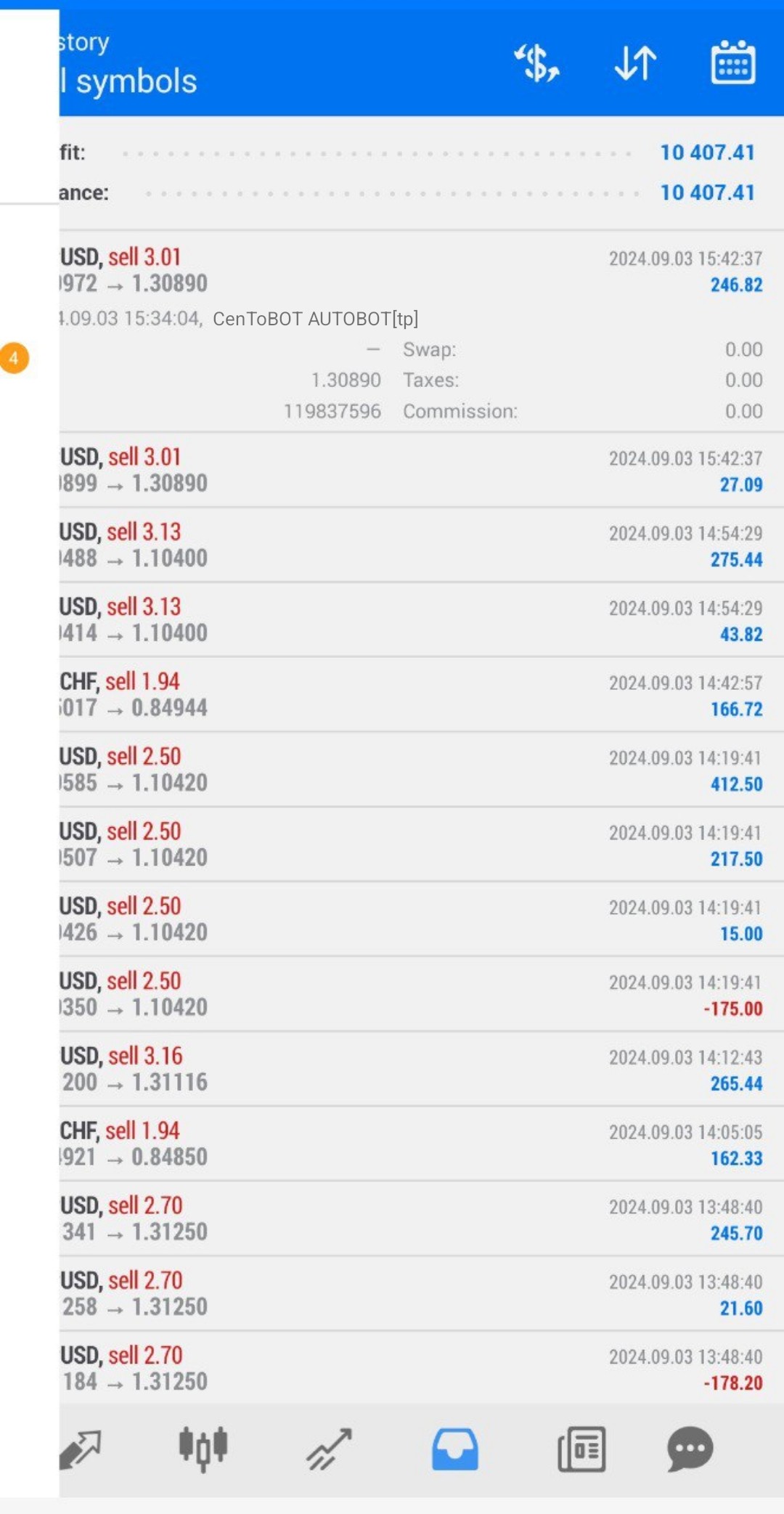This screenshot has height=1514, width=784.
Task: Expand the trade with profit 27.09
Action: 421,470
